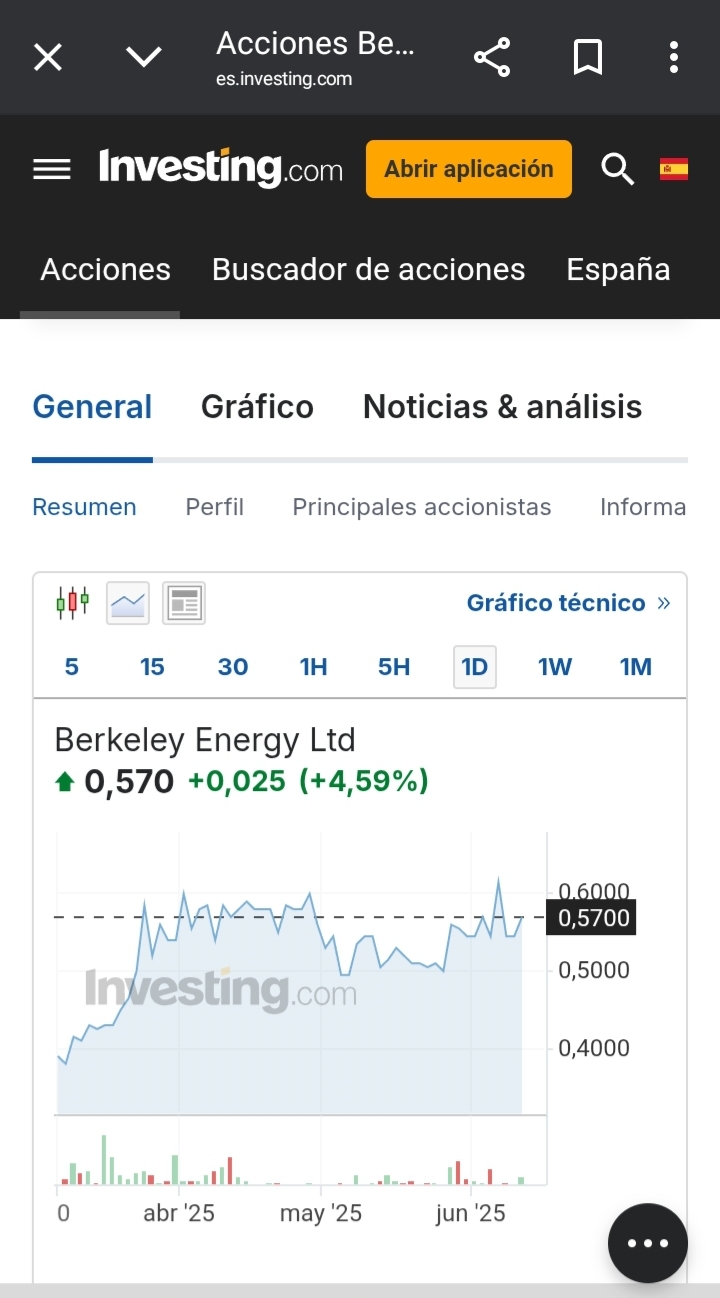Change edition via the Spain flag
This screenshot has height=1298, width=720.
[674, 169]
